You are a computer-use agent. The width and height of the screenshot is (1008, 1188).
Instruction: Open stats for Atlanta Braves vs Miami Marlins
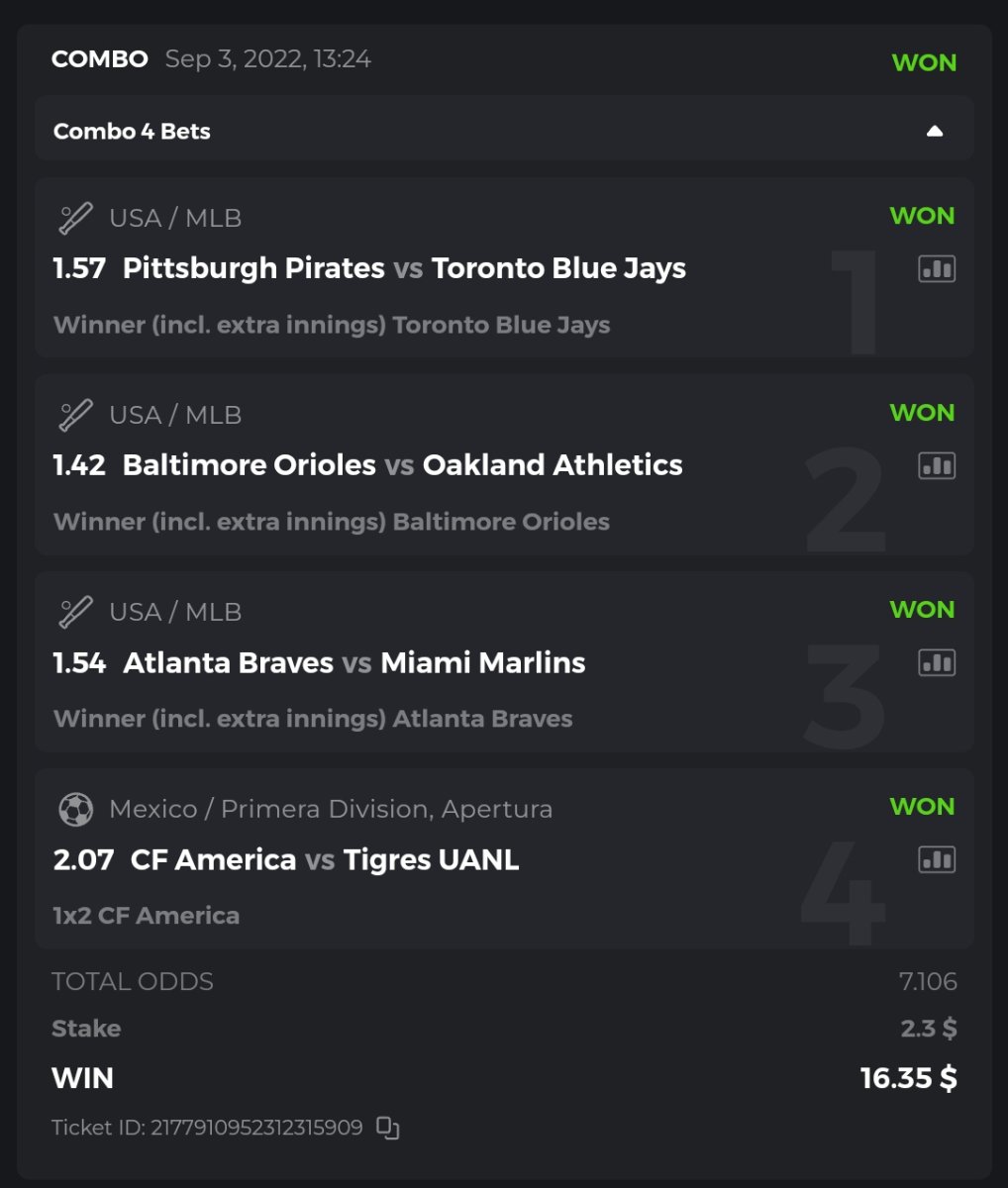tap(936, 662)
